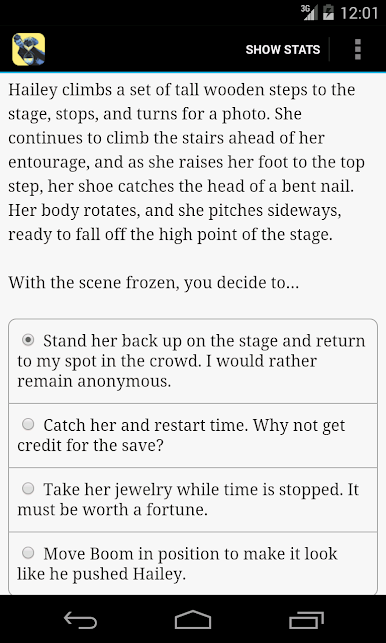
Task: Select the option to stand her back up
Action: (193, 361)
